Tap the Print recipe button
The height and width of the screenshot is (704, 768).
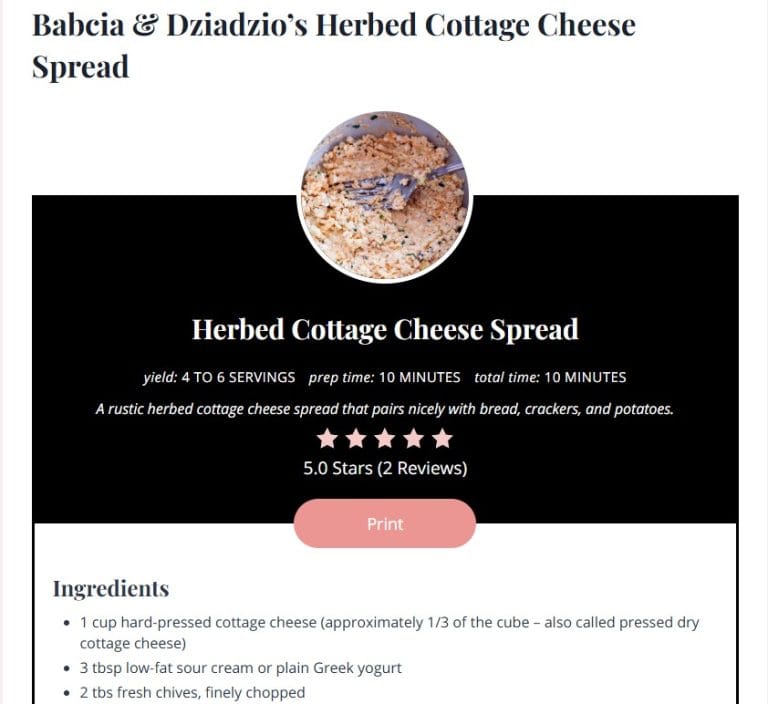tap(384, 524)
